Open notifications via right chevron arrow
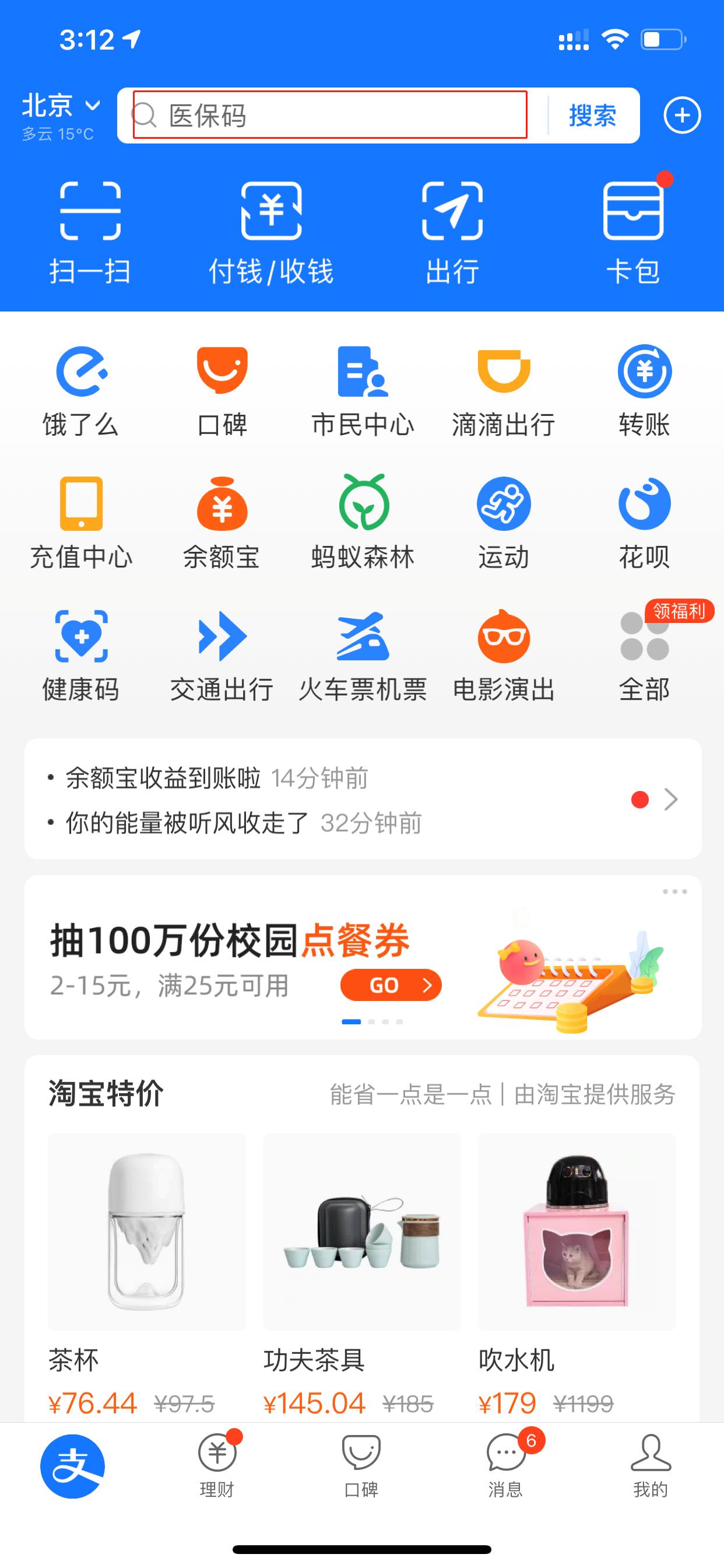The image size is (724, 1568). 670,800
